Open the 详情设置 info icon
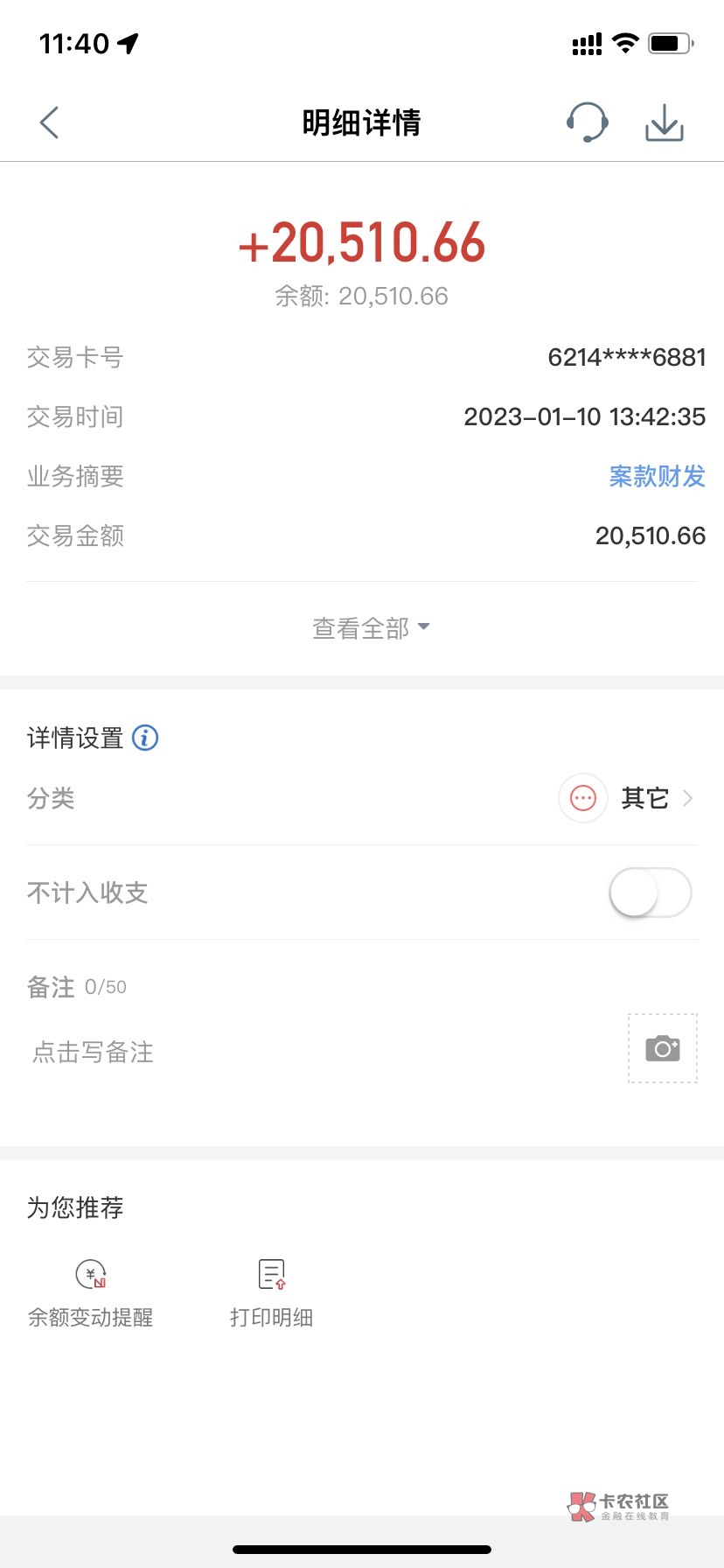 click(x=145, y=738)
